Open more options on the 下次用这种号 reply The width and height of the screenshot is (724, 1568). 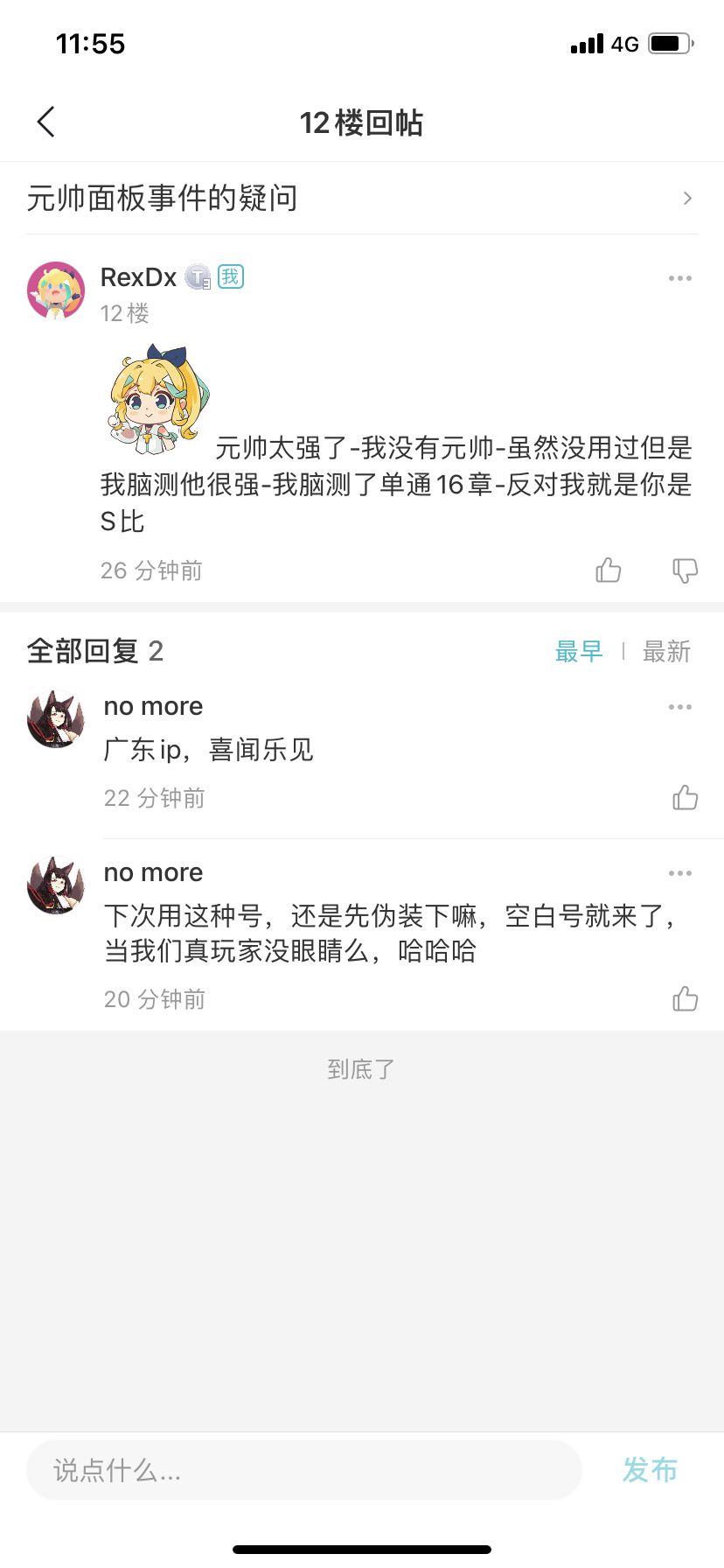coord(679,873)
